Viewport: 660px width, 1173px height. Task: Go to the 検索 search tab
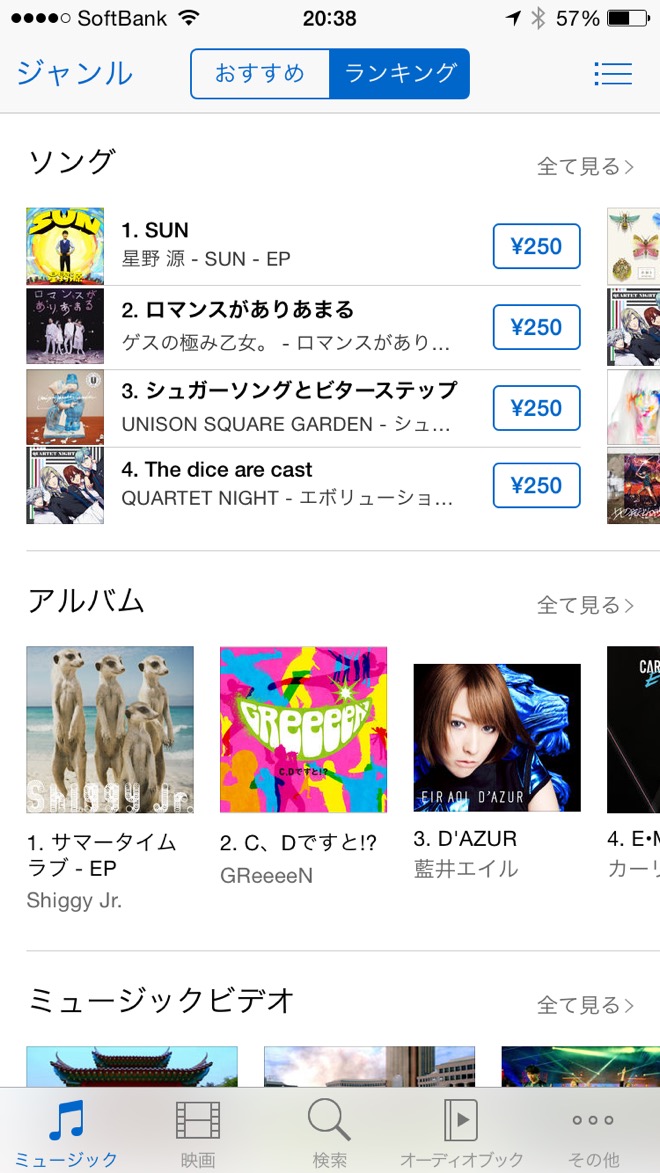(x=329, y=1133)
